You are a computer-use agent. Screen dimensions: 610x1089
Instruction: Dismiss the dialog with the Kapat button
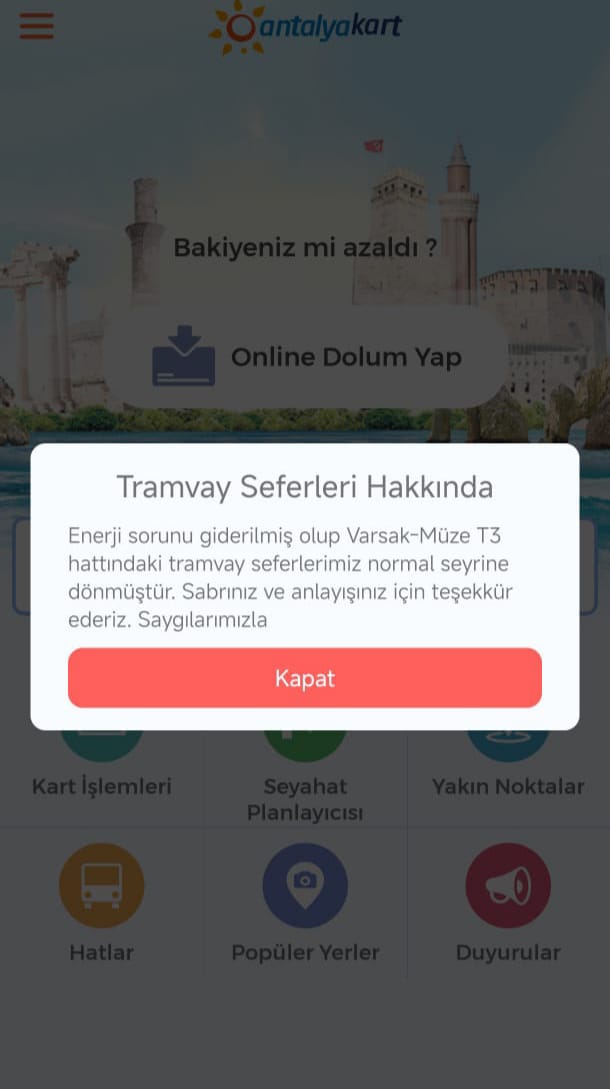pyautogui.click(x=304, y=678)
